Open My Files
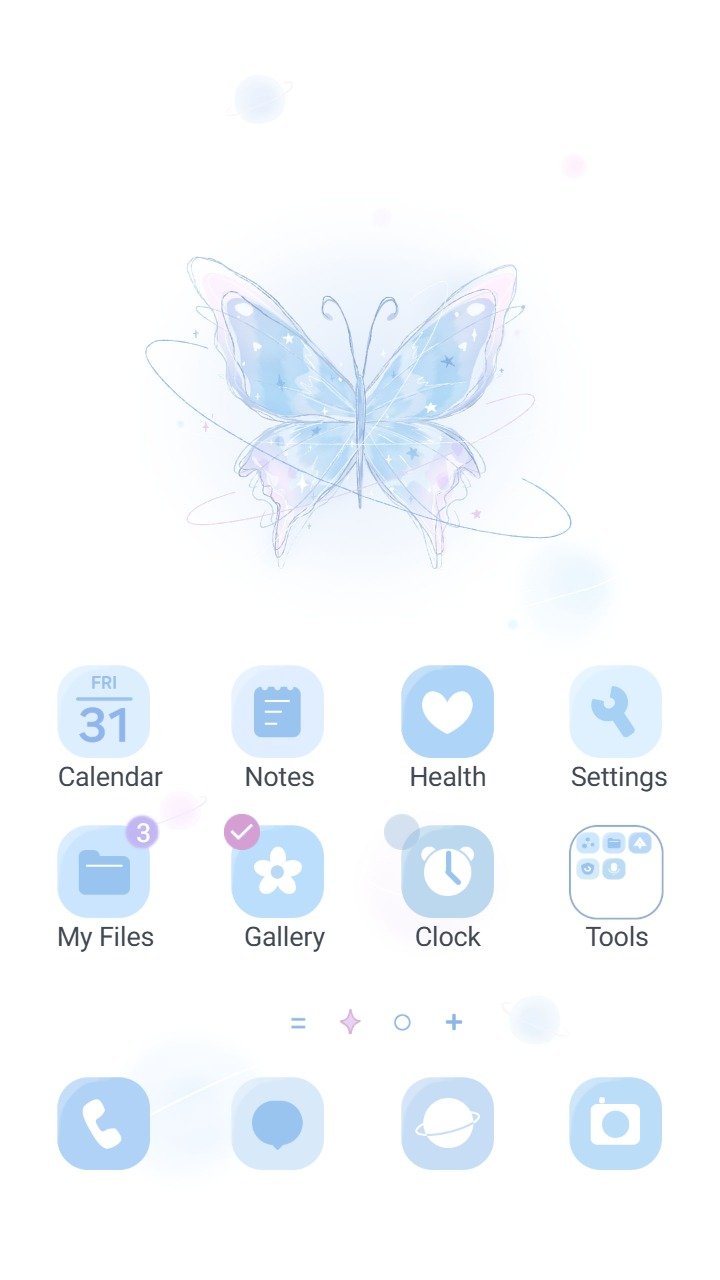Viewport: 720px width, 1280px height. click(x=104, y=872)
